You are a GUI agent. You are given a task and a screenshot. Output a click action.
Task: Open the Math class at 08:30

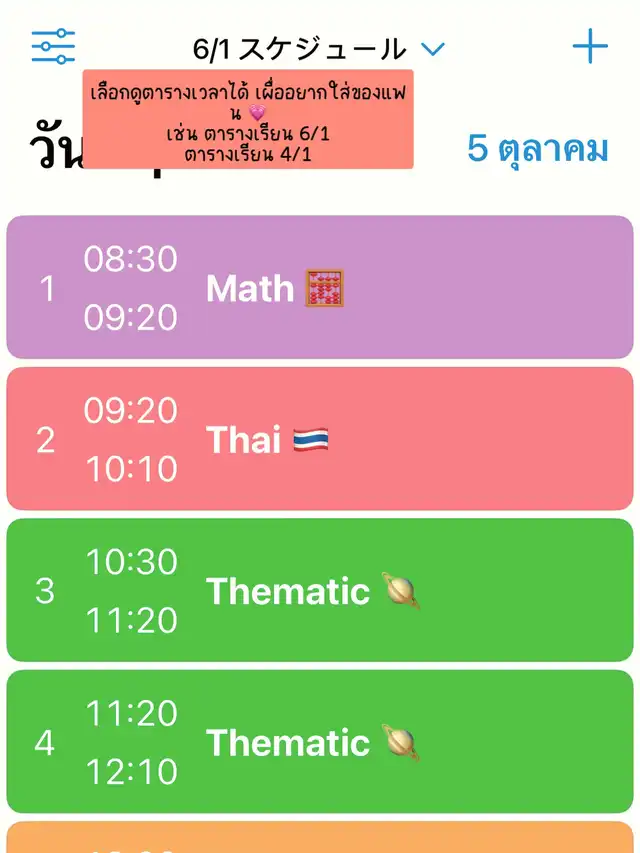[320, 288]
